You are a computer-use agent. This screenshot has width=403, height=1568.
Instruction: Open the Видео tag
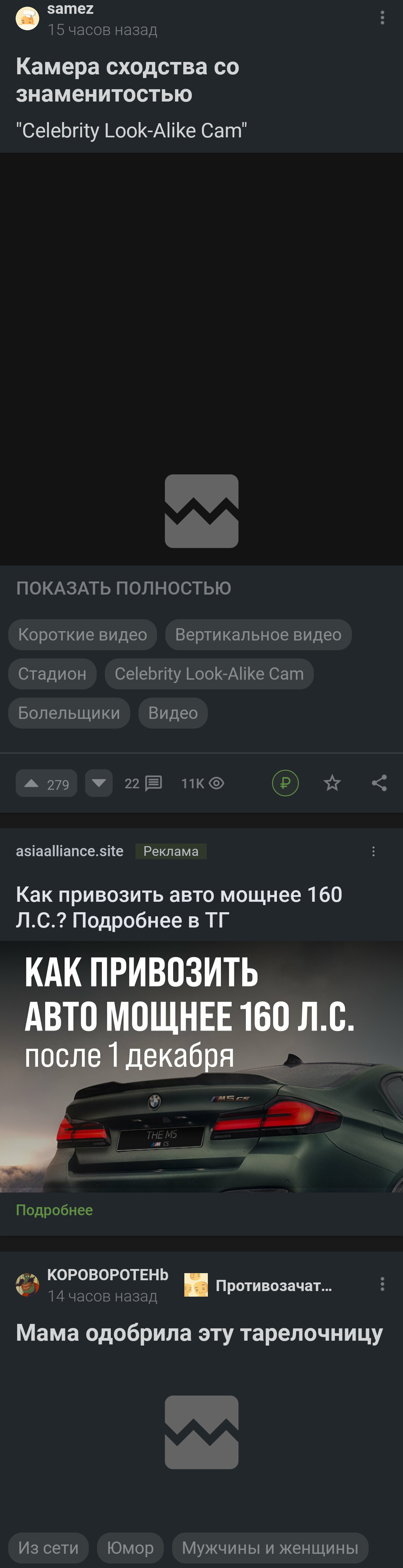tap(173, 713)
